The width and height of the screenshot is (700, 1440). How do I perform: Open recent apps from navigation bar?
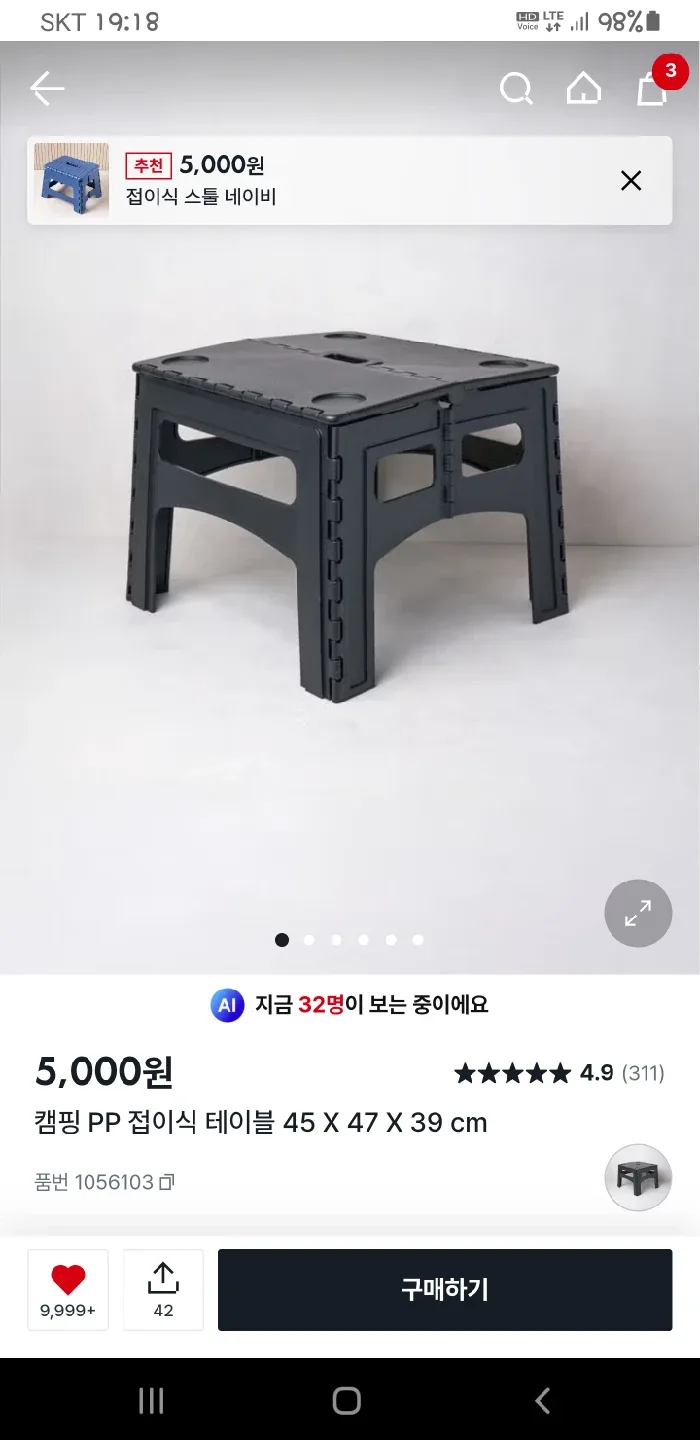(151, 1400)
